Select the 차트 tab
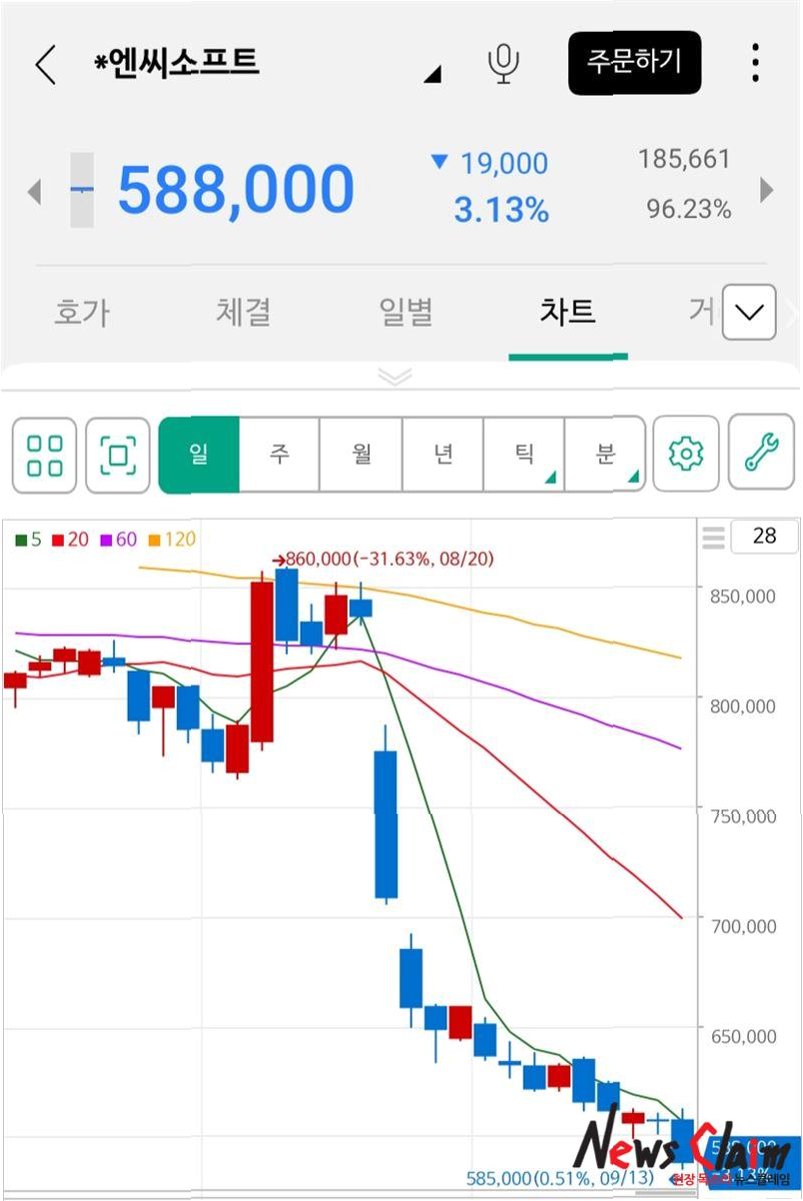The height and width of the screenshot is (1201, 803). pyautogui.click(x=567, y=312)
